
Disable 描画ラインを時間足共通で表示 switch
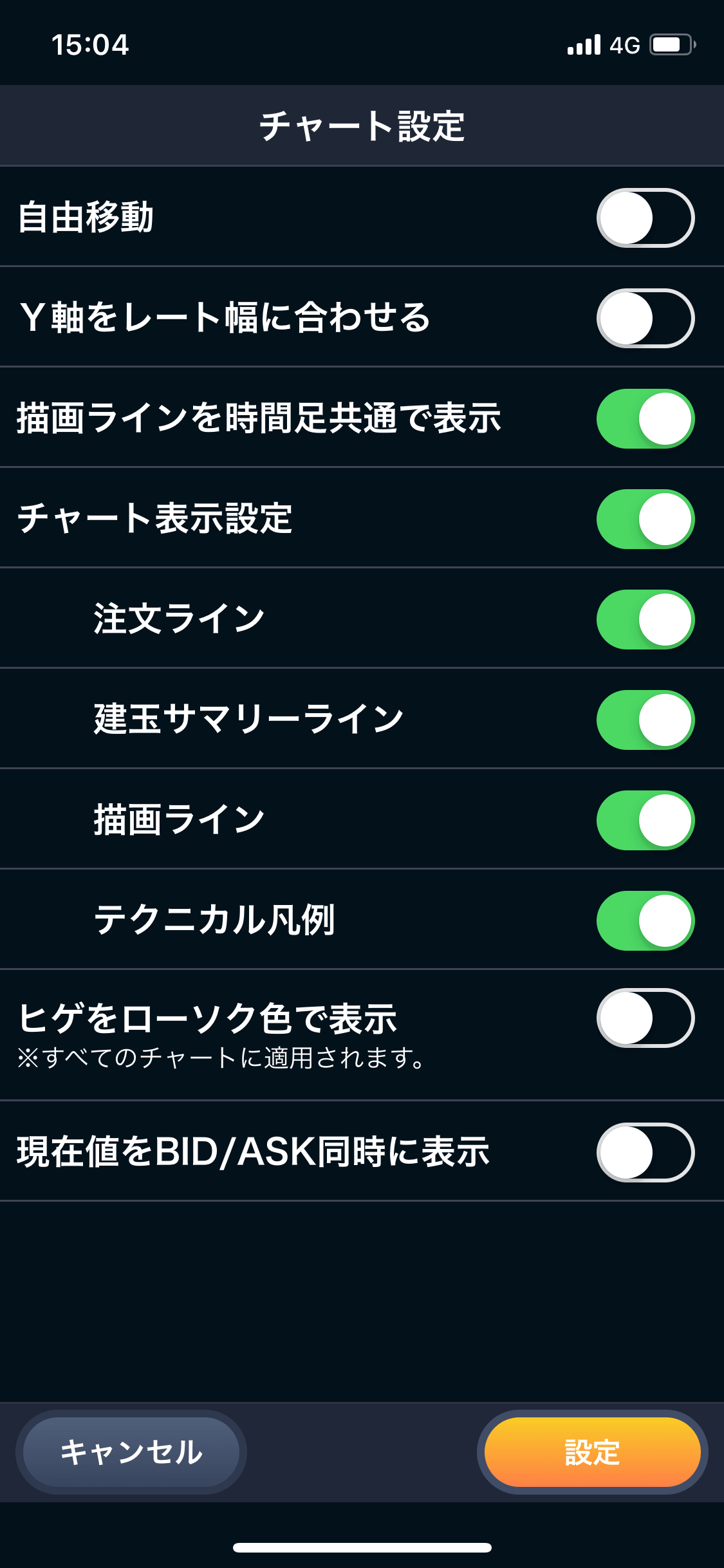[x=645, y=418]
